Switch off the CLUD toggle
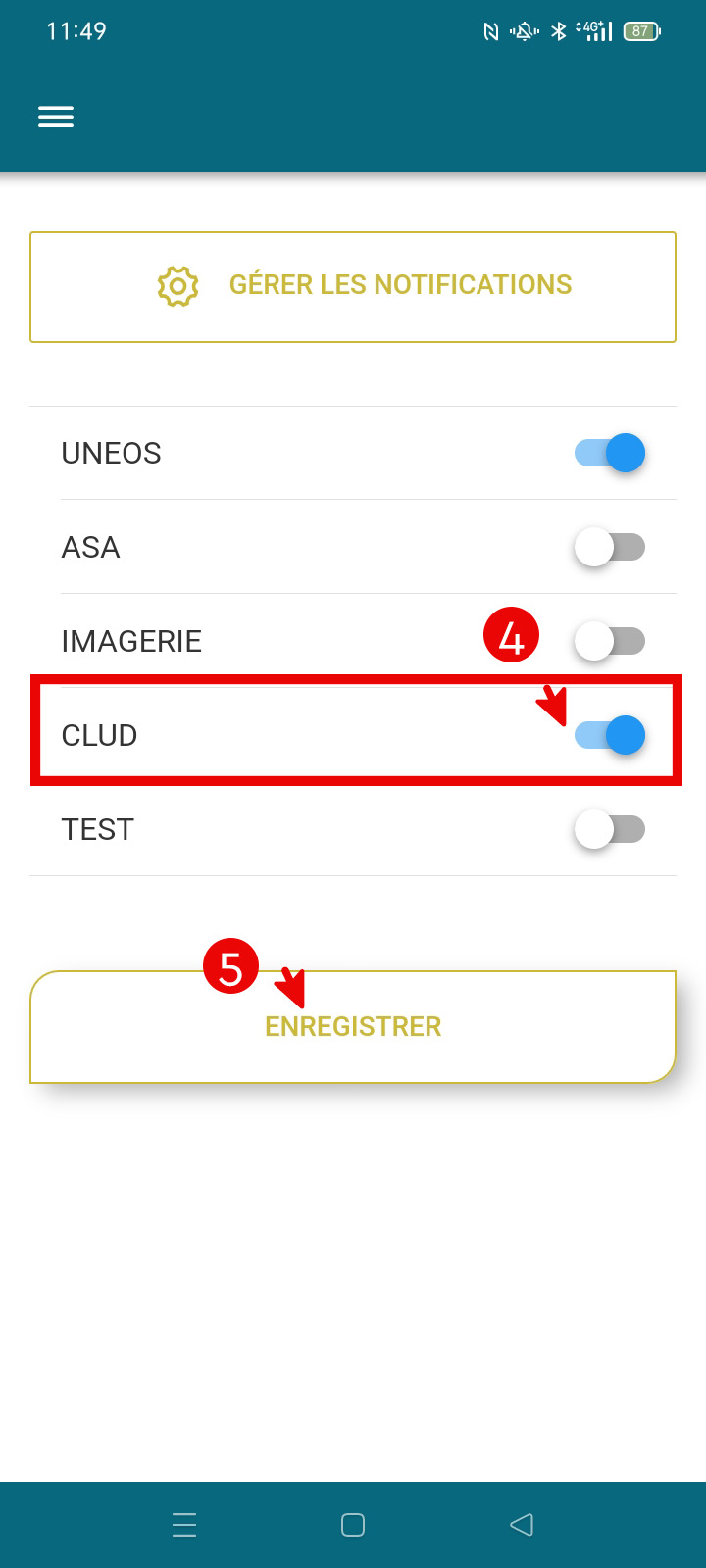 pos(610,735)
